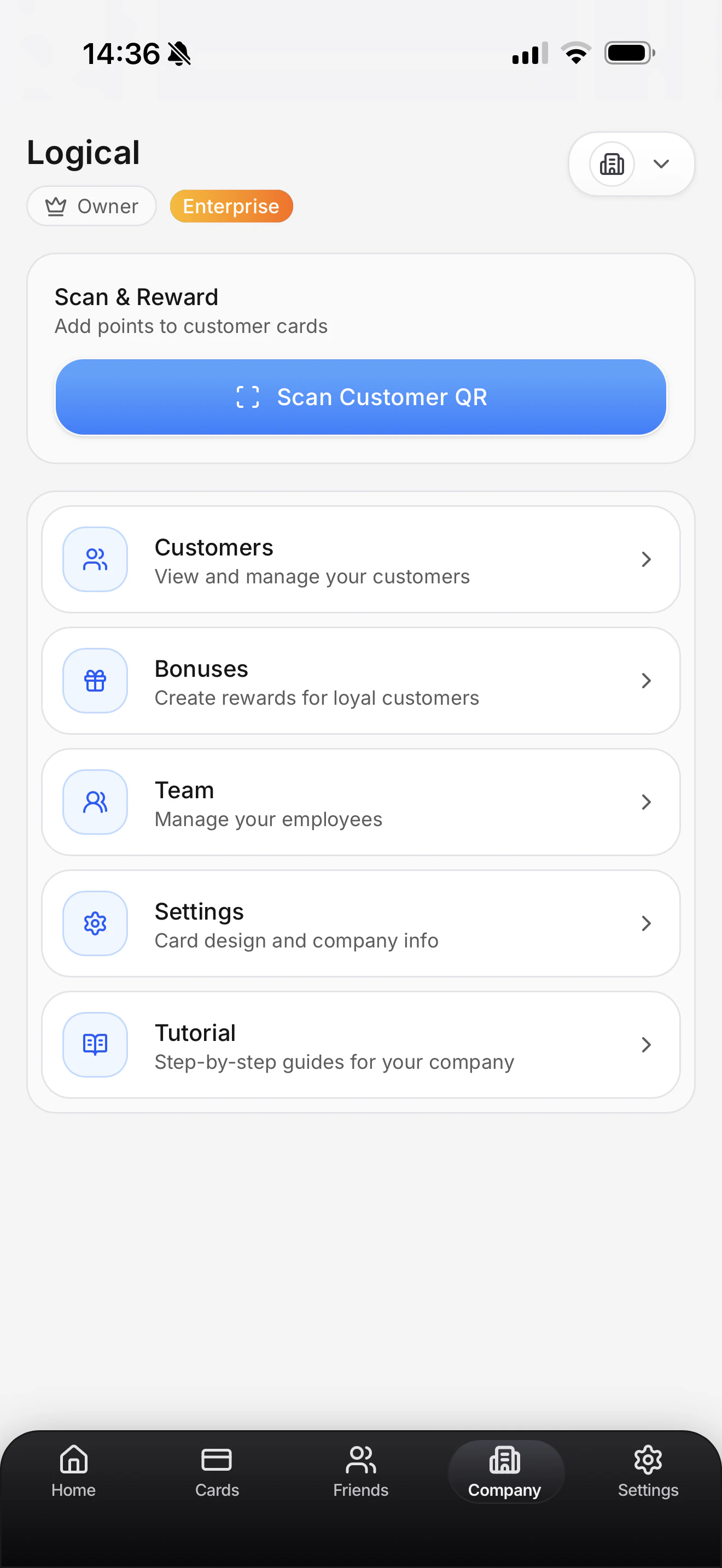
Task: Open the company switcher dropdown
Action: click(631, 163)
